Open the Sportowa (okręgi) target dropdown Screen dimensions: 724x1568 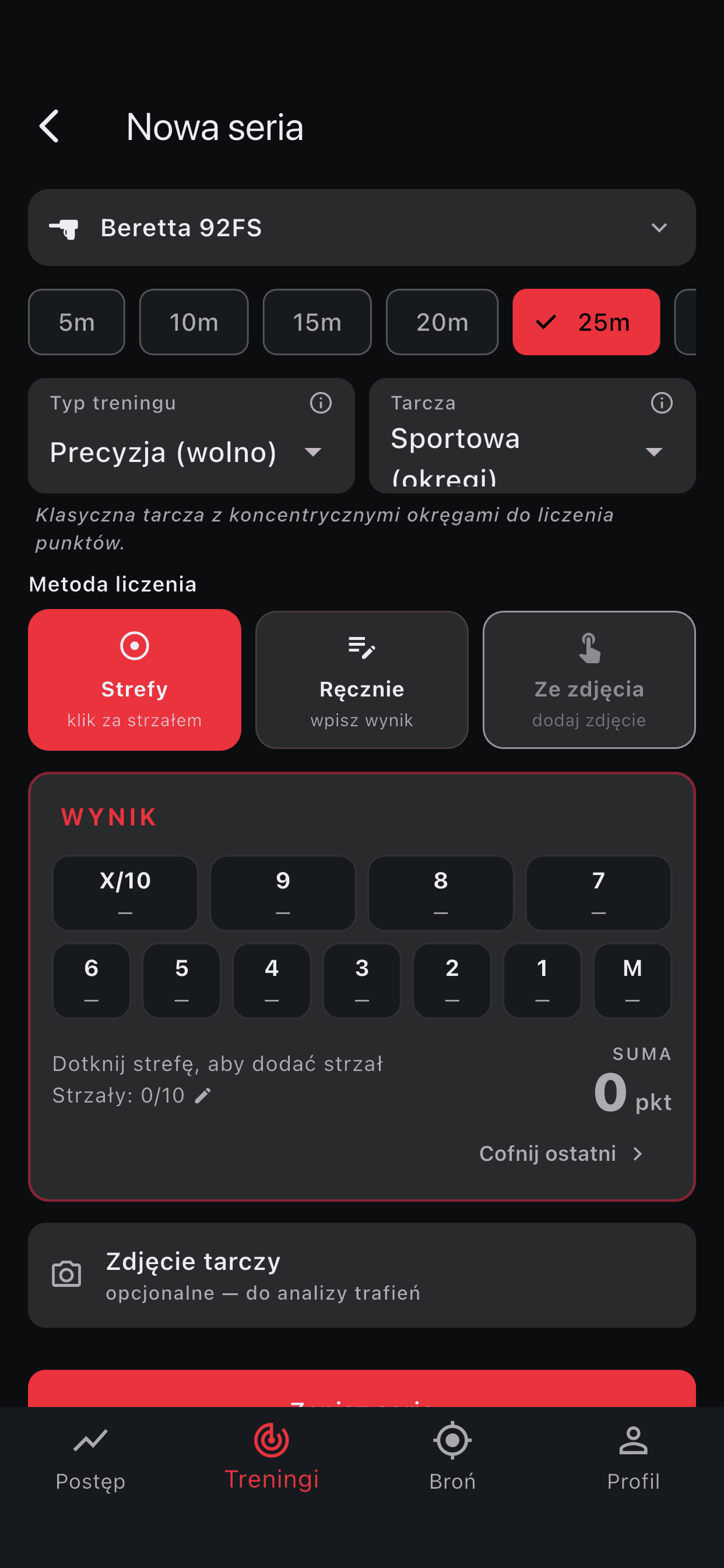[x=654, y=452]
